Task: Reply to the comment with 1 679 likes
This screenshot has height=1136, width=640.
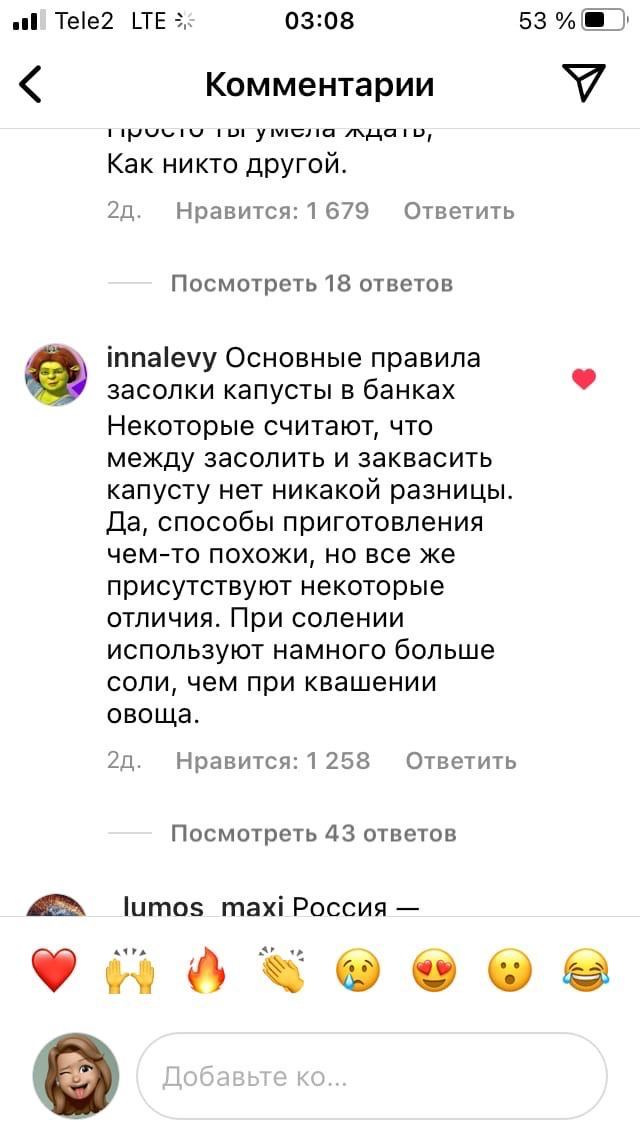Action: pyautogui.click(x=459, y=211)
